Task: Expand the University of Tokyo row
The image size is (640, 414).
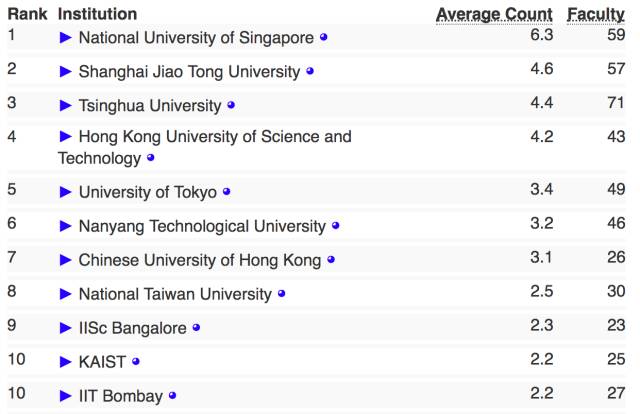Action: (66, 192)
